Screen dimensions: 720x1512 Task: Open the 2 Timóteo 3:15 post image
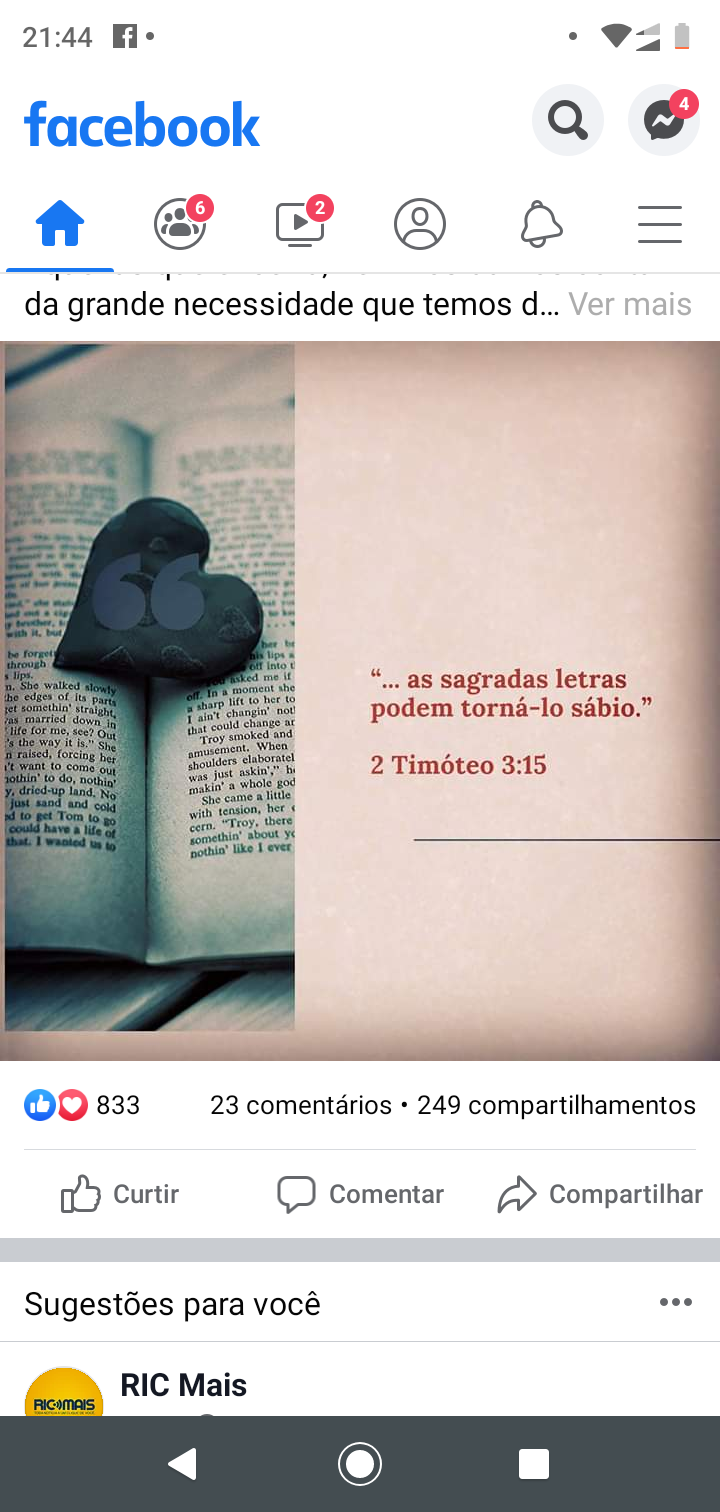[x=360, y=700]
